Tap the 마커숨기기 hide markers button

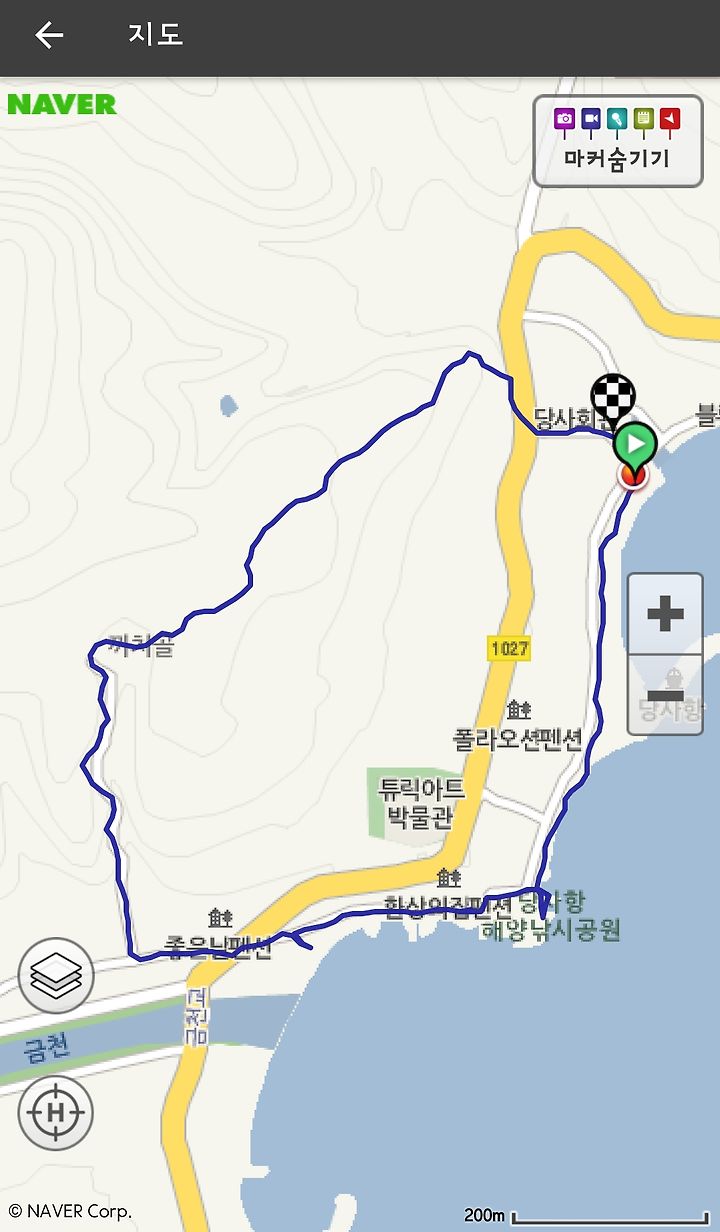point(617,141)
